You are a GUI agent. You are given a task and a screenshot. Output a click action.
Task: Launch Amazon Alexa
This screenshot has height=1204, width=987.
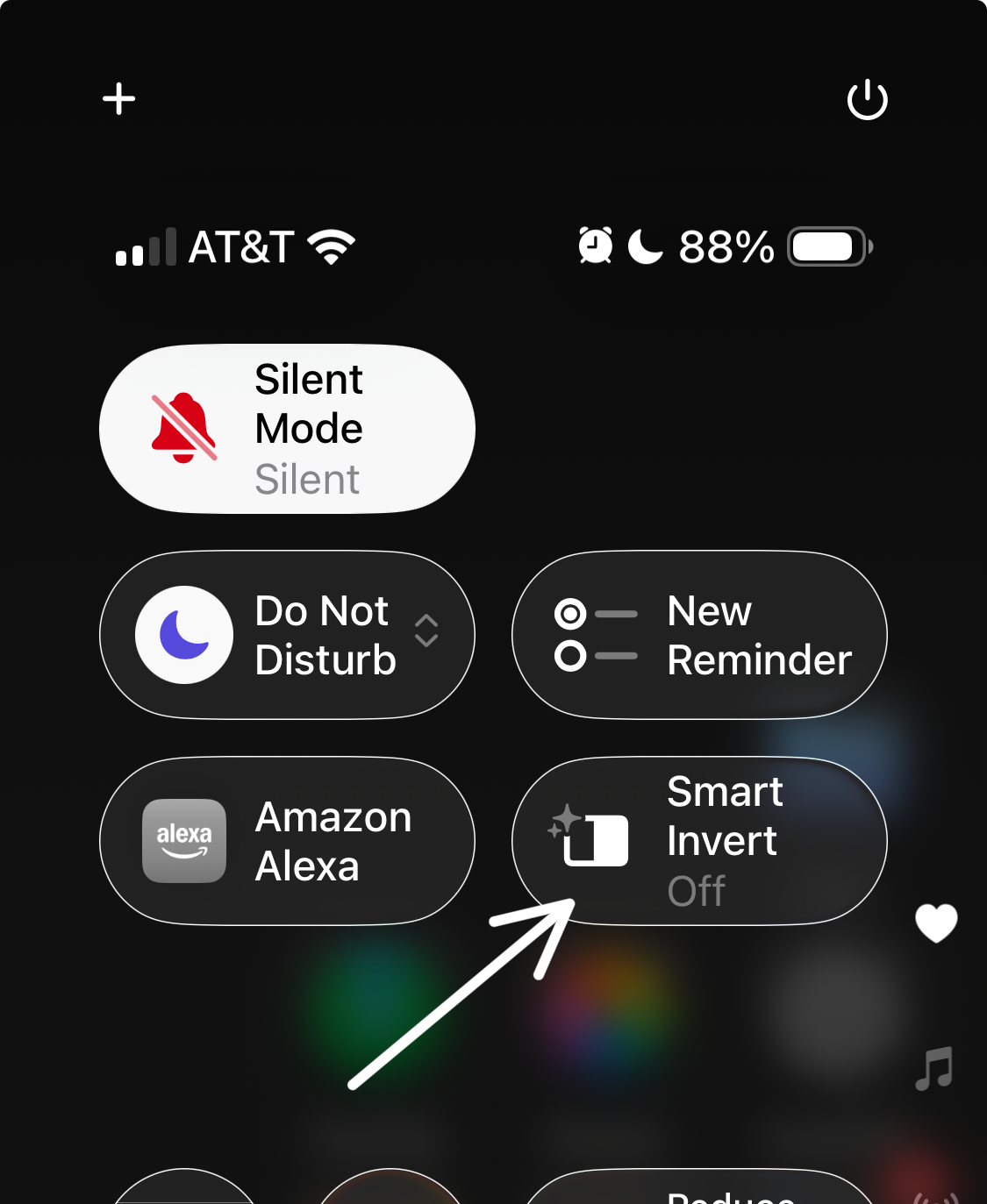click(287, 841)
